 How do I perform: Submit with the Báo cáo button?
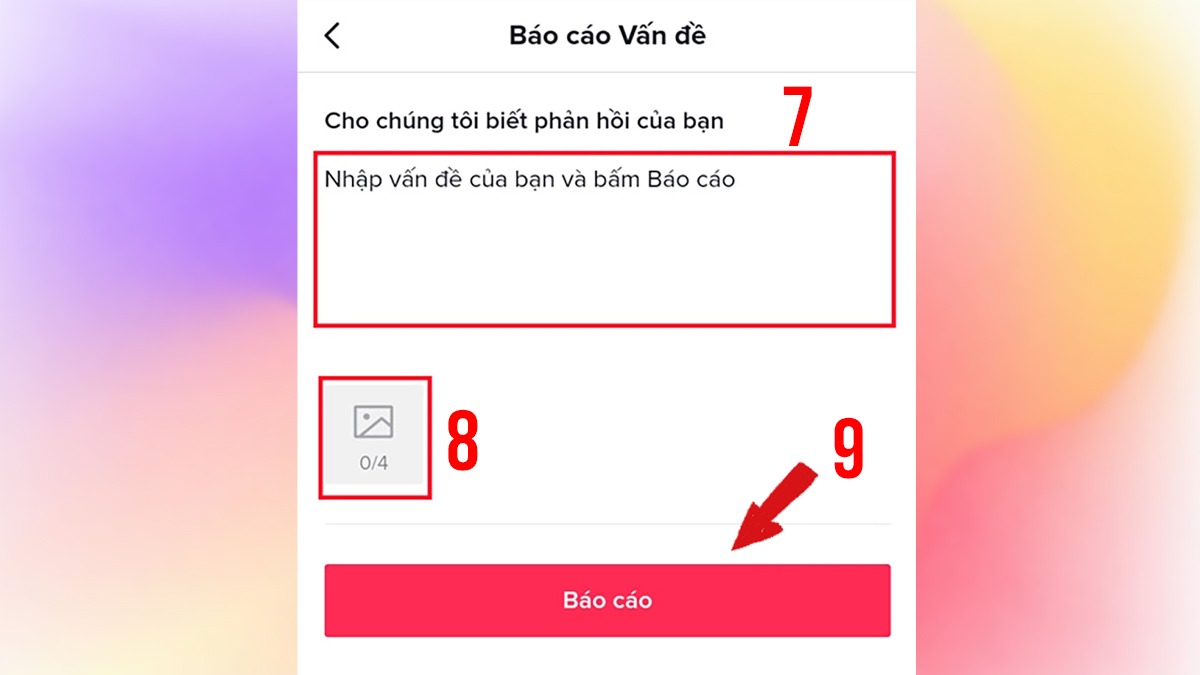[x=607, y=600]
